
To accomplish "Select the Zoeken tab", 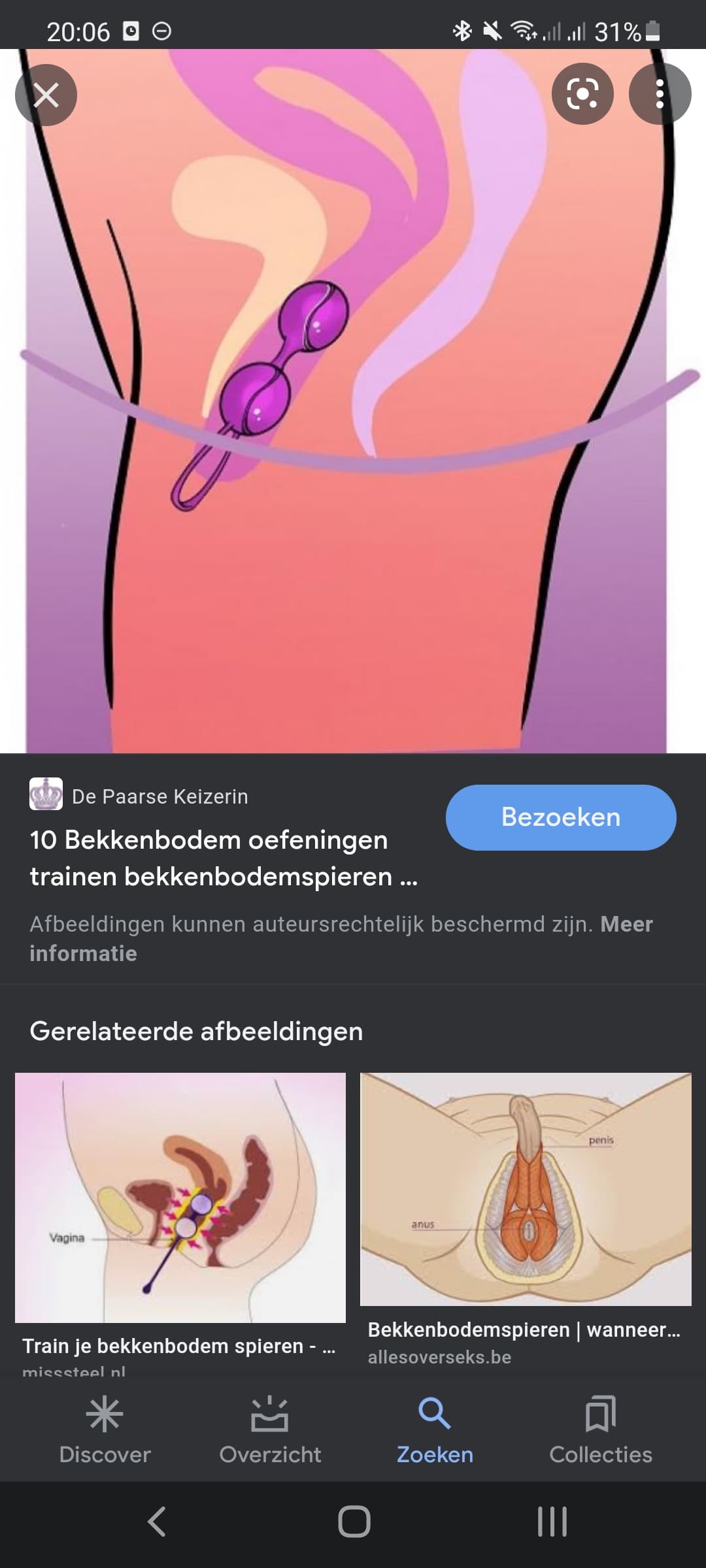I will 435,1429.
